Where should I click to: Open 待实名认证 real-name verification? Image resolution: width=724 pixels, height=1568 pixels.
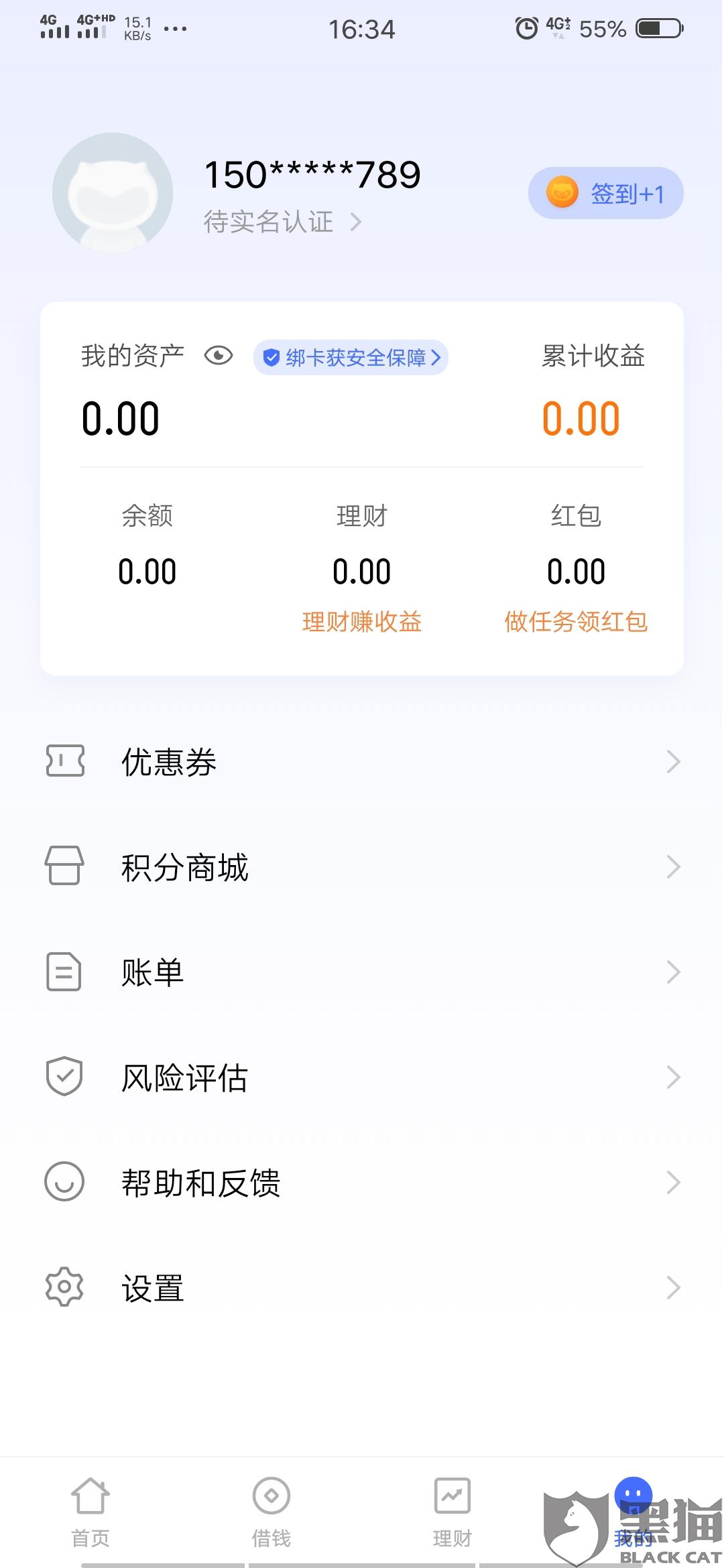click(282, 221)
